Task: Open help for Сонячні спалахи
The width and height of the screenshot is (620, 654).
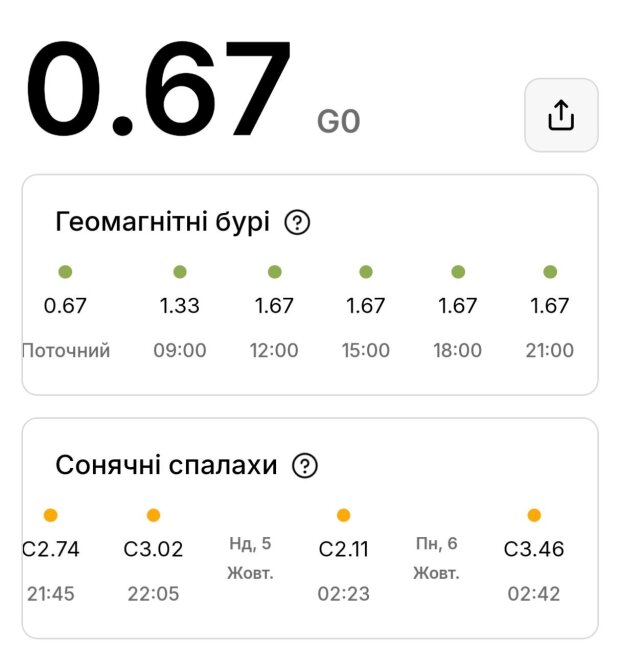Action: click(x=304, y=465)
